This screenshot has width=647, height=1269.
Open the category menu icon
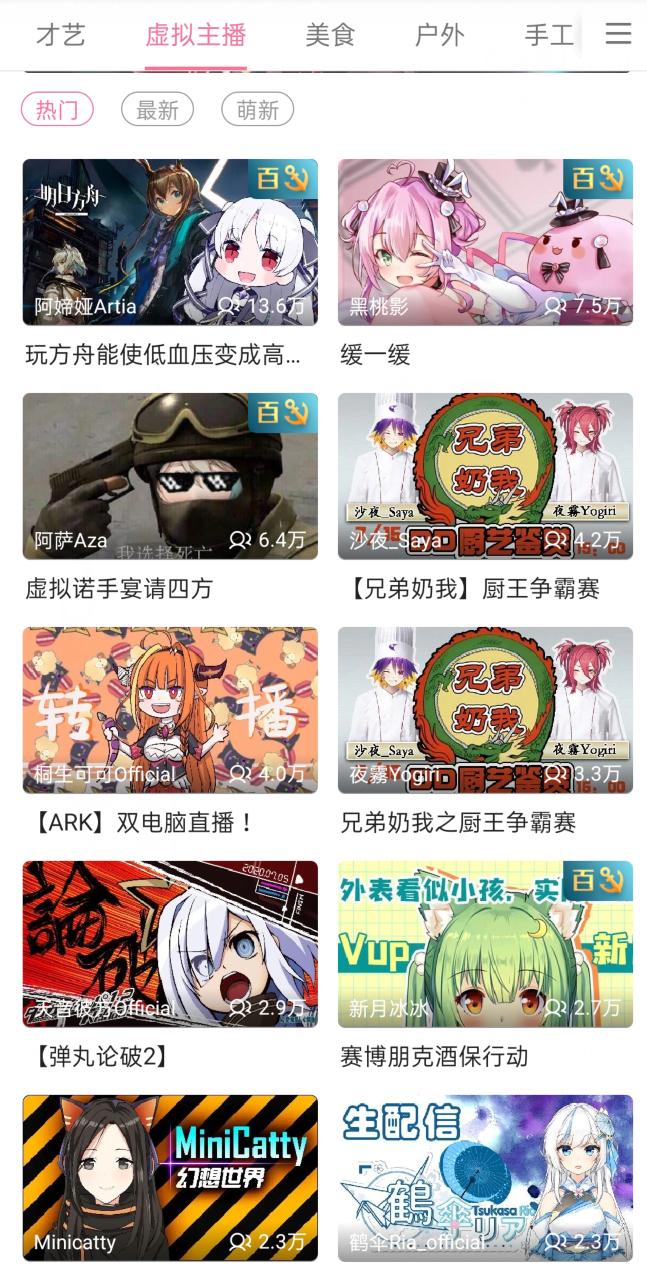[618, 34]
